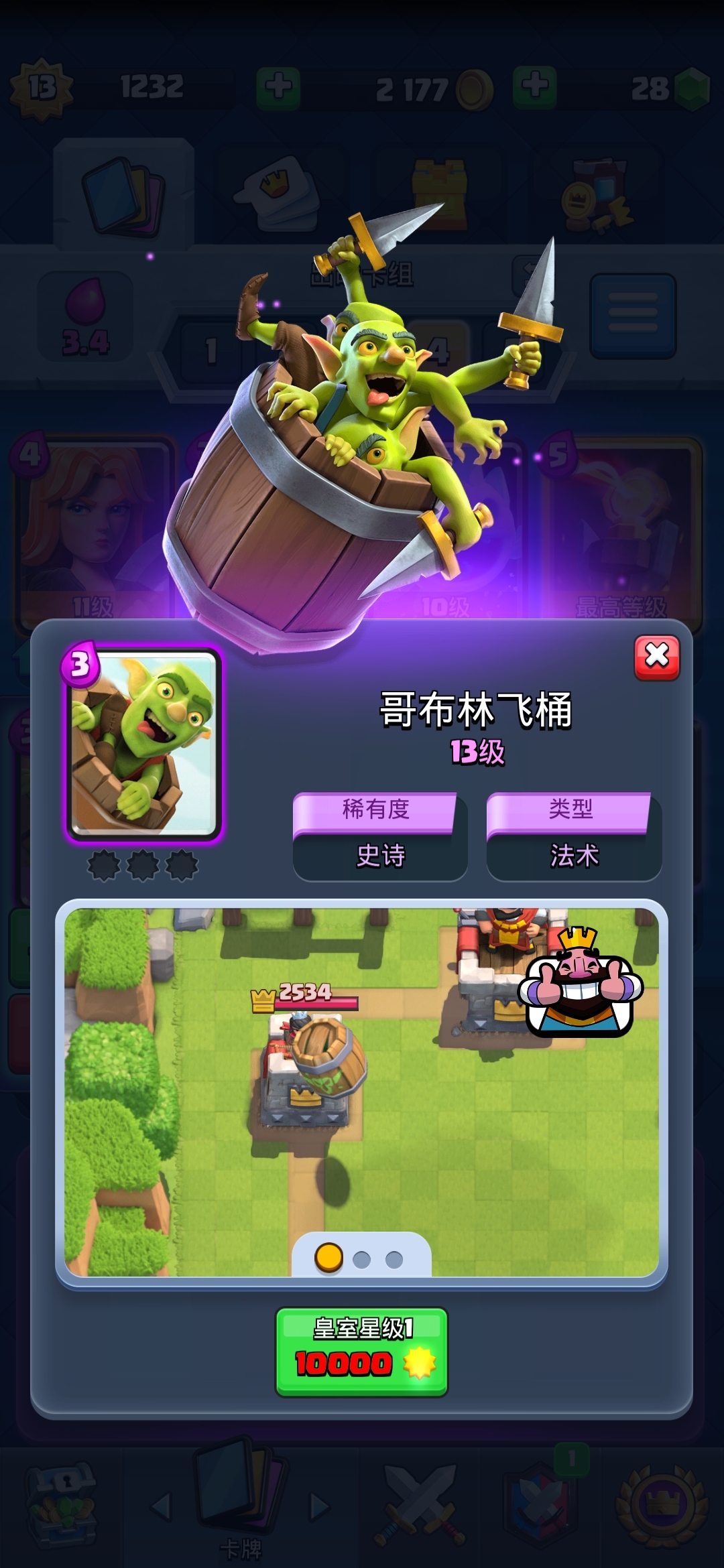Viewport: 724px width, 1568px height.
Task: Open the 稀有度 rarity info box
Action: pos(379,836)
